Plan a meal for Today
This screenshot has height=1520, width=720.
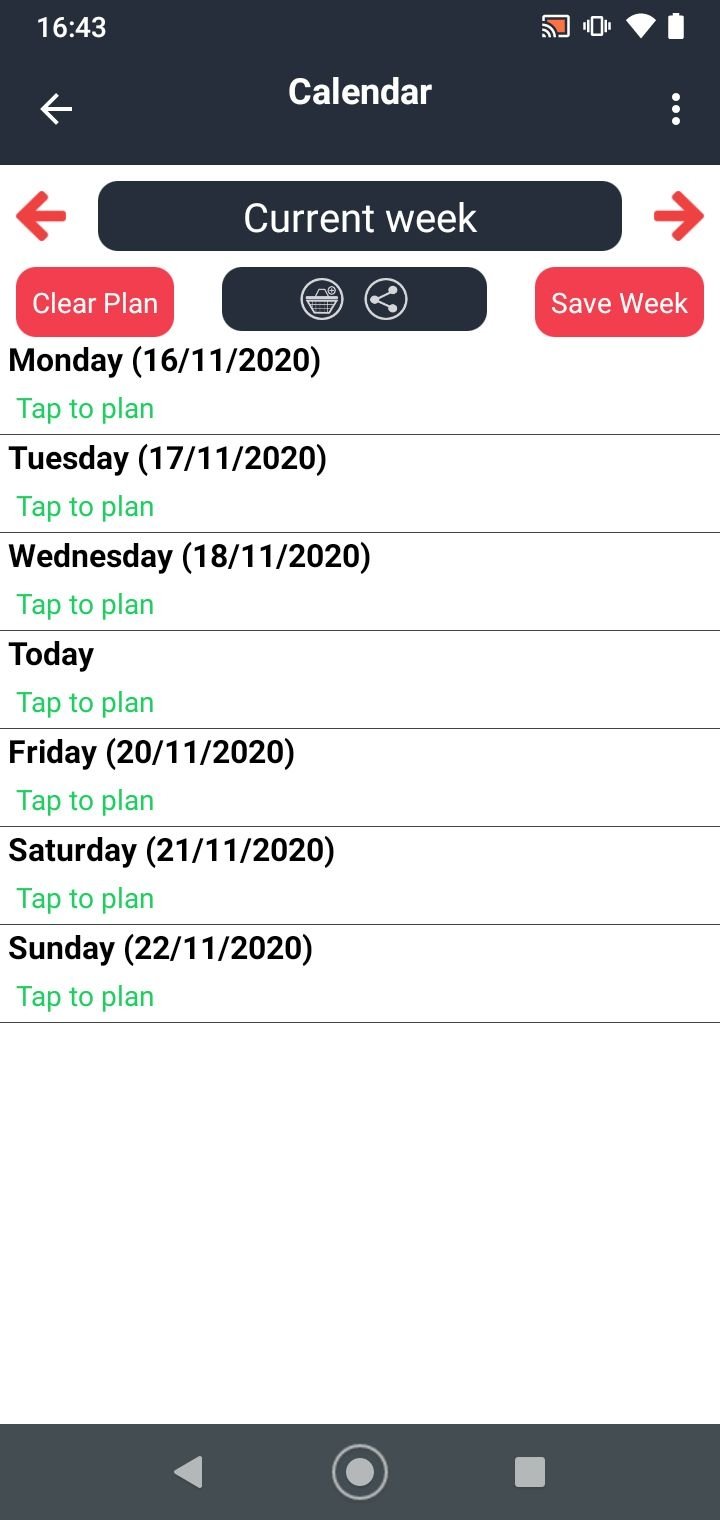coord(85,702)
